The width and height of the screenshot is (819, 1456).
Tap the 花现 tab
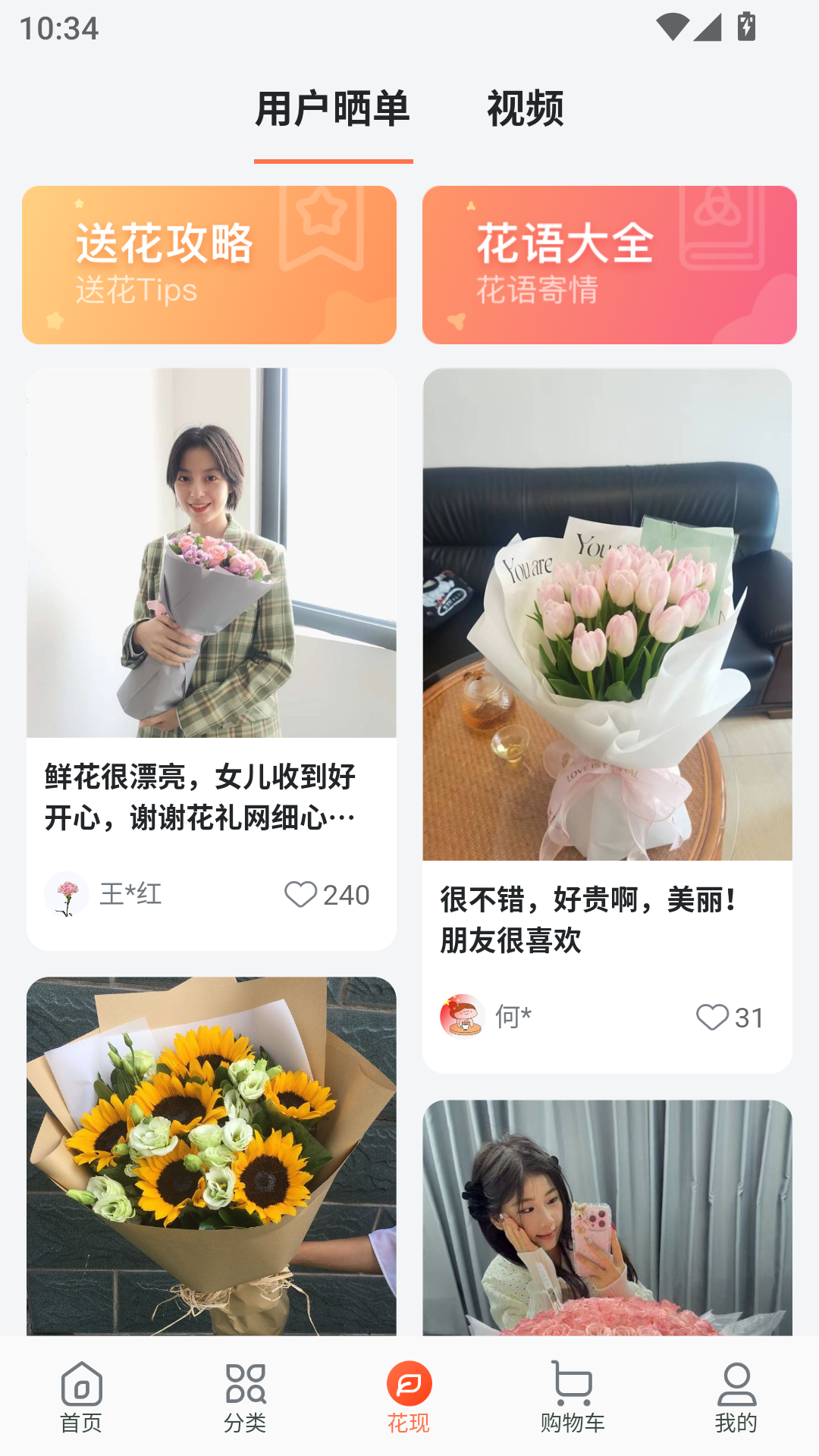(x=409, y=1398)
